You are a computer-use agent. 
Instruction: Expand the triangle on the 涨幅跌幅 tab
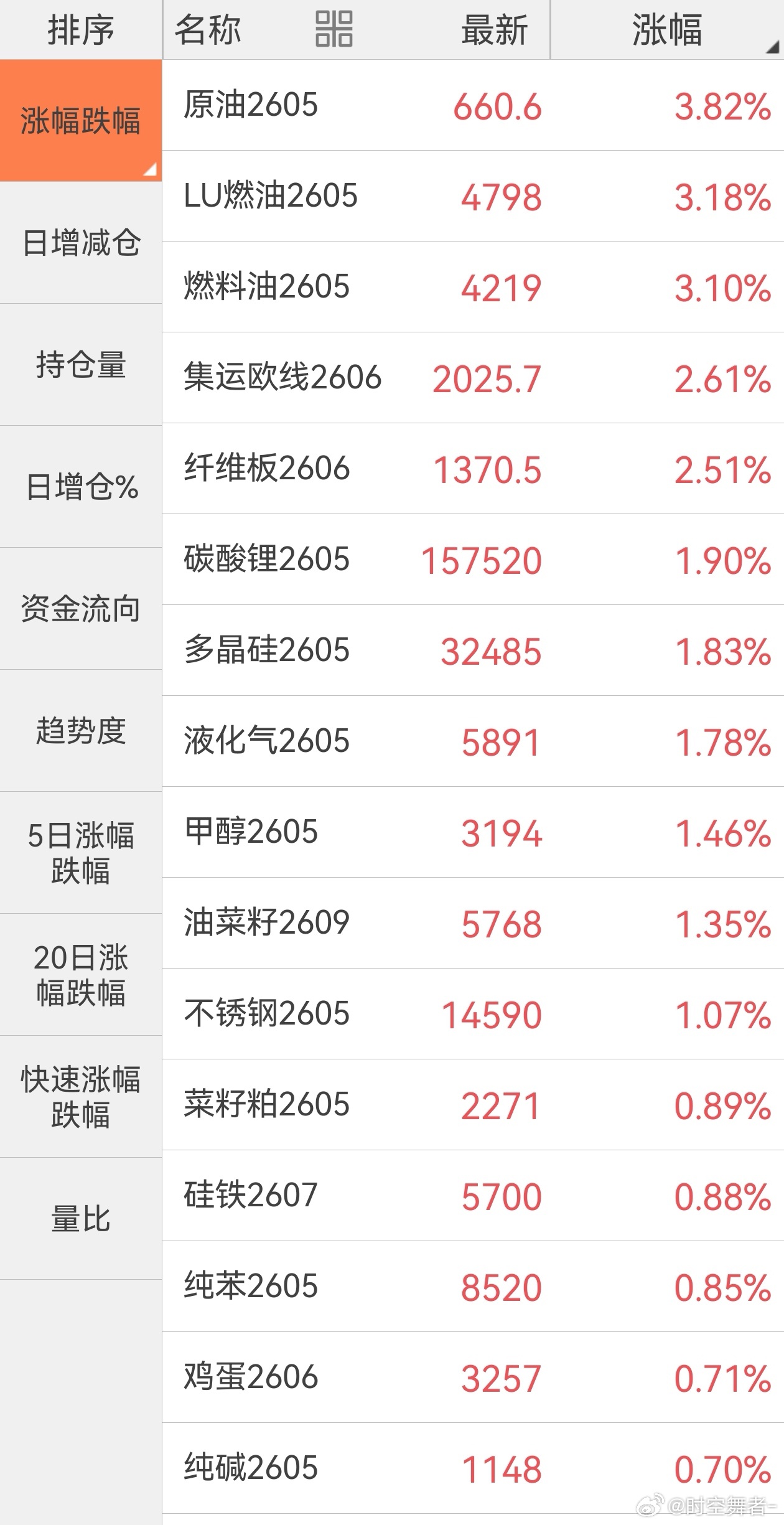pos(151,168)
